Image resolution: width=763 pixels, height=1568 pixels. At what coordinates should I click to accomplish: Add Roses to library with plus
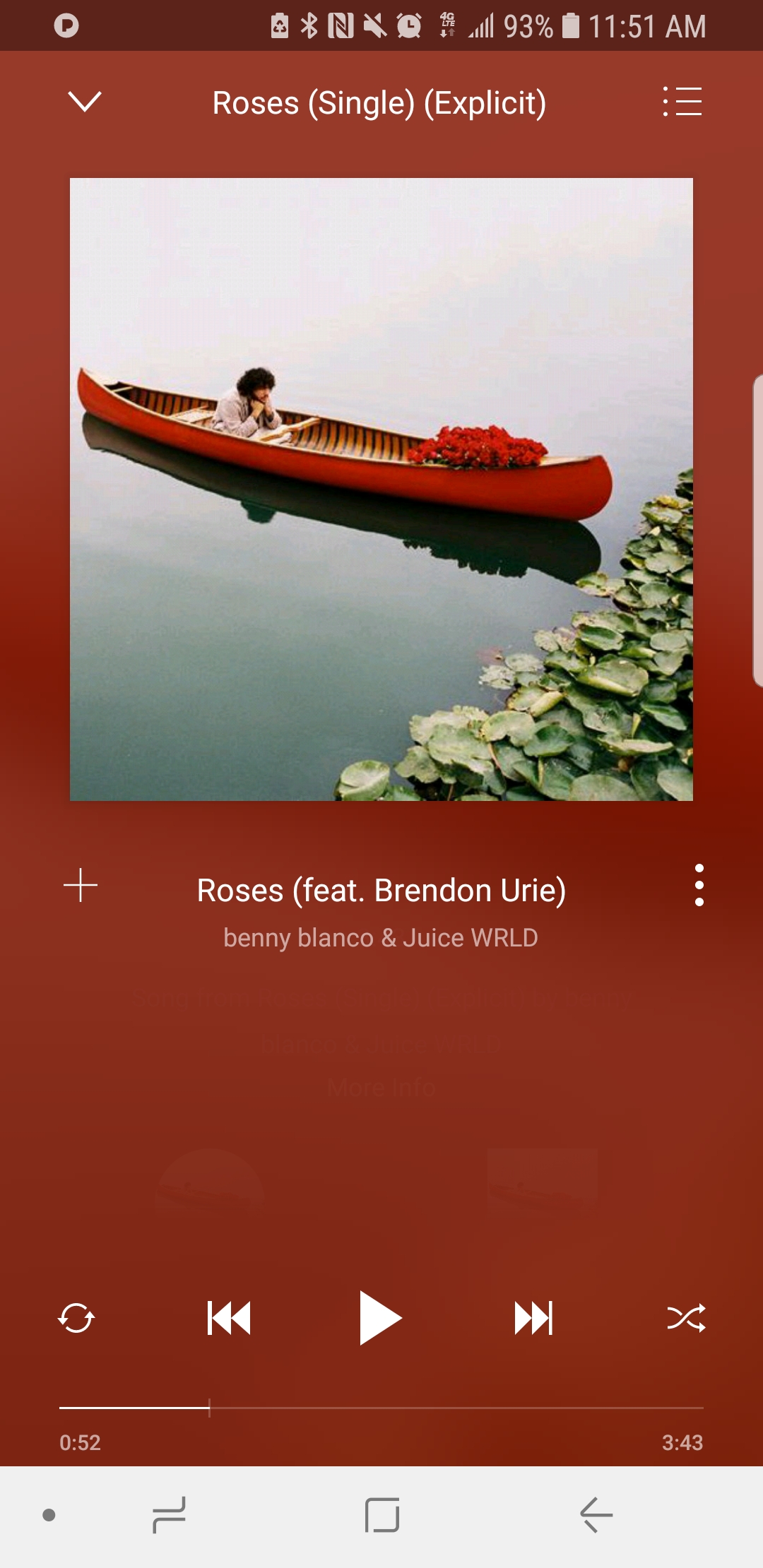81,885
